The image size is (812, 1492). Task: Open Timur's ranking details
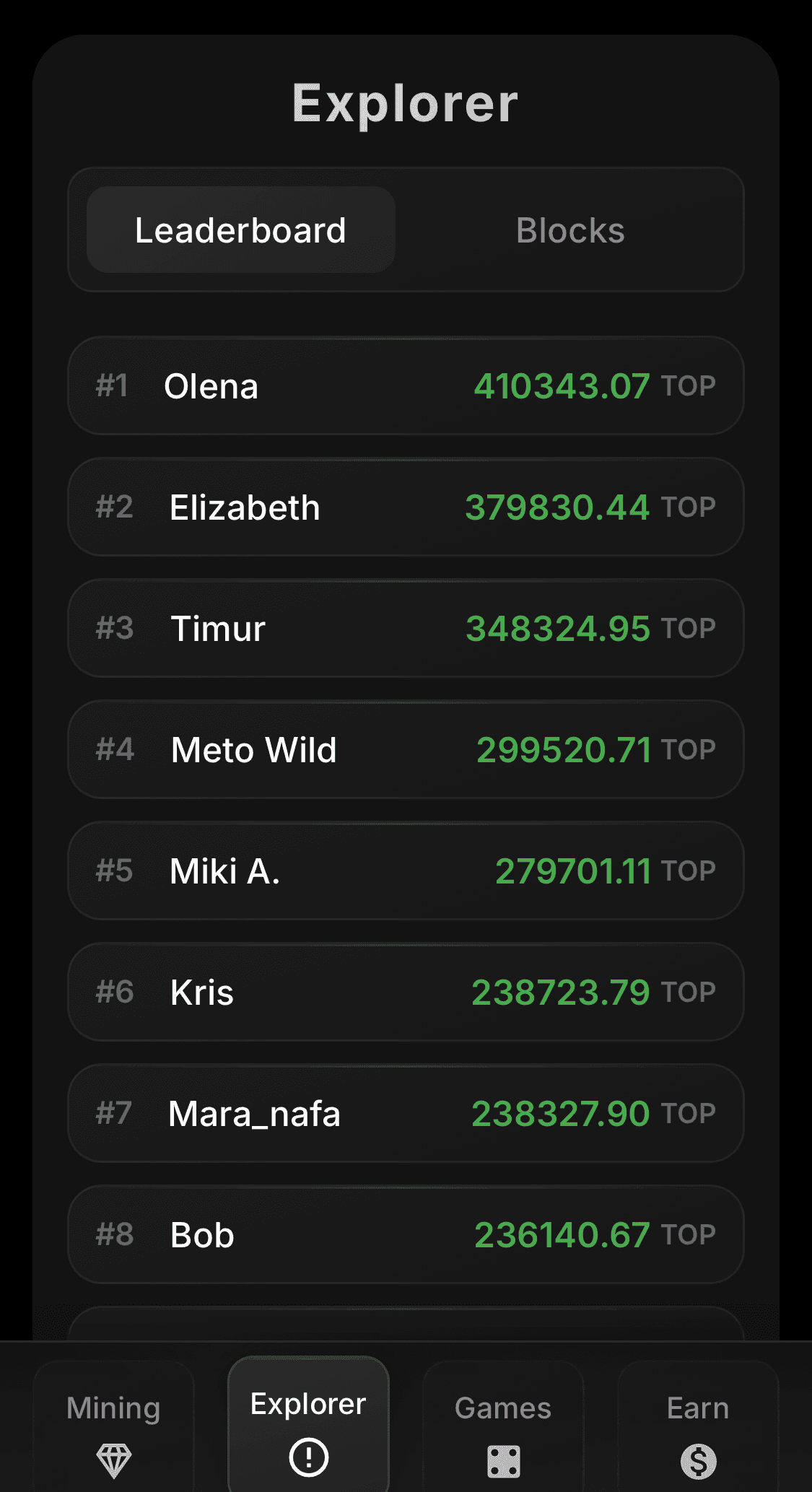406,629
